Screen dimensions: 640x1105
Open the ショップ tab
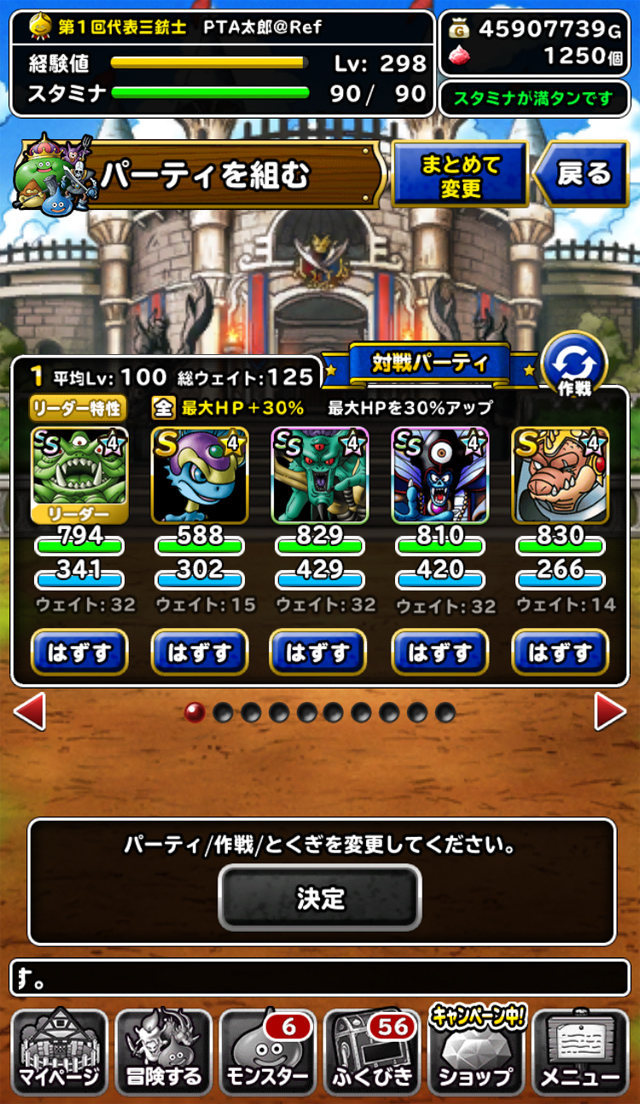pos(476,1051)
